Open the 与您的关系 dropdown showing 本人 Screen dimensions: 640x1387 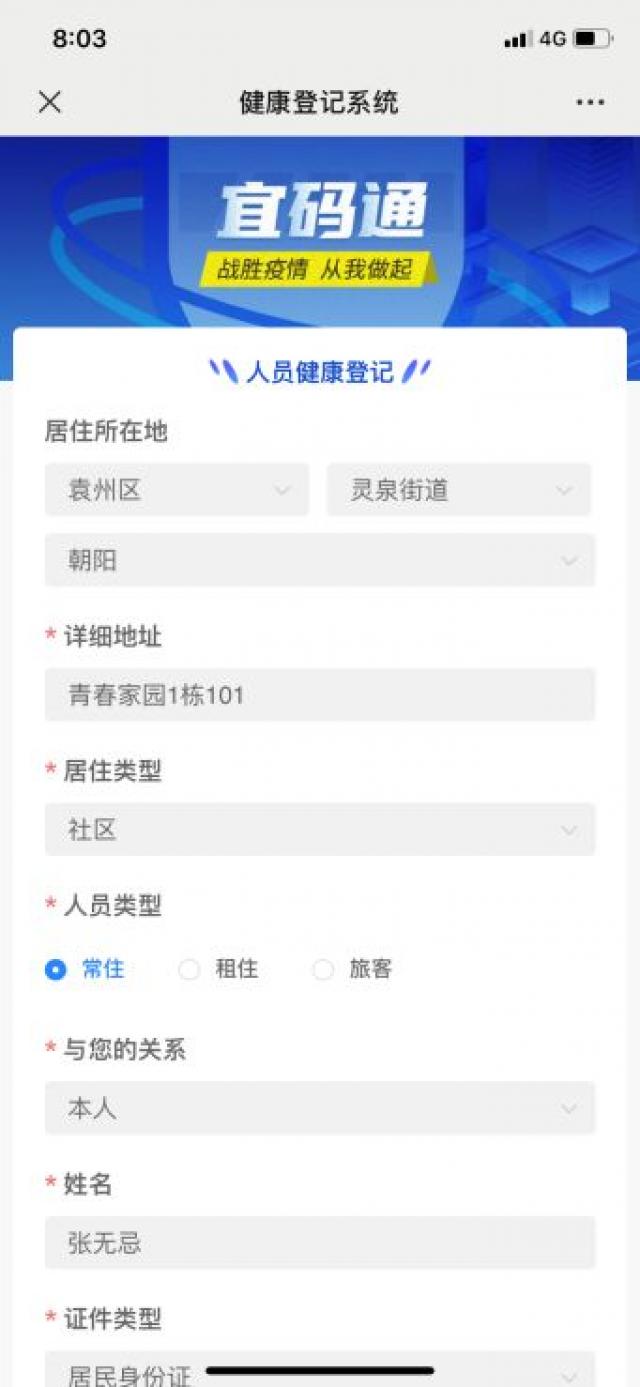coord(320,1108)
